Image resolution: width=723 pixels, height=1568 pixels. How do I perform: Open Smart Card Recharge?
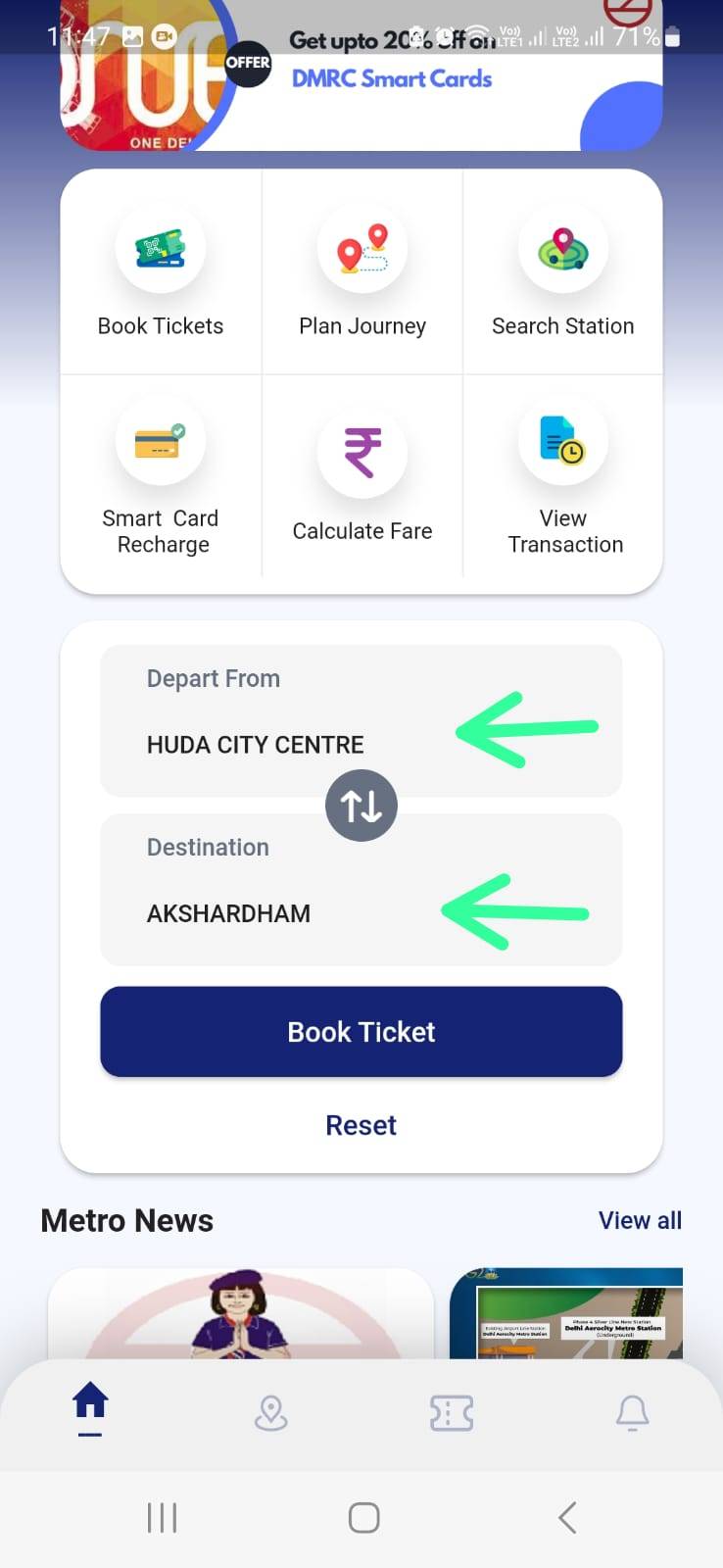[161, 476]
